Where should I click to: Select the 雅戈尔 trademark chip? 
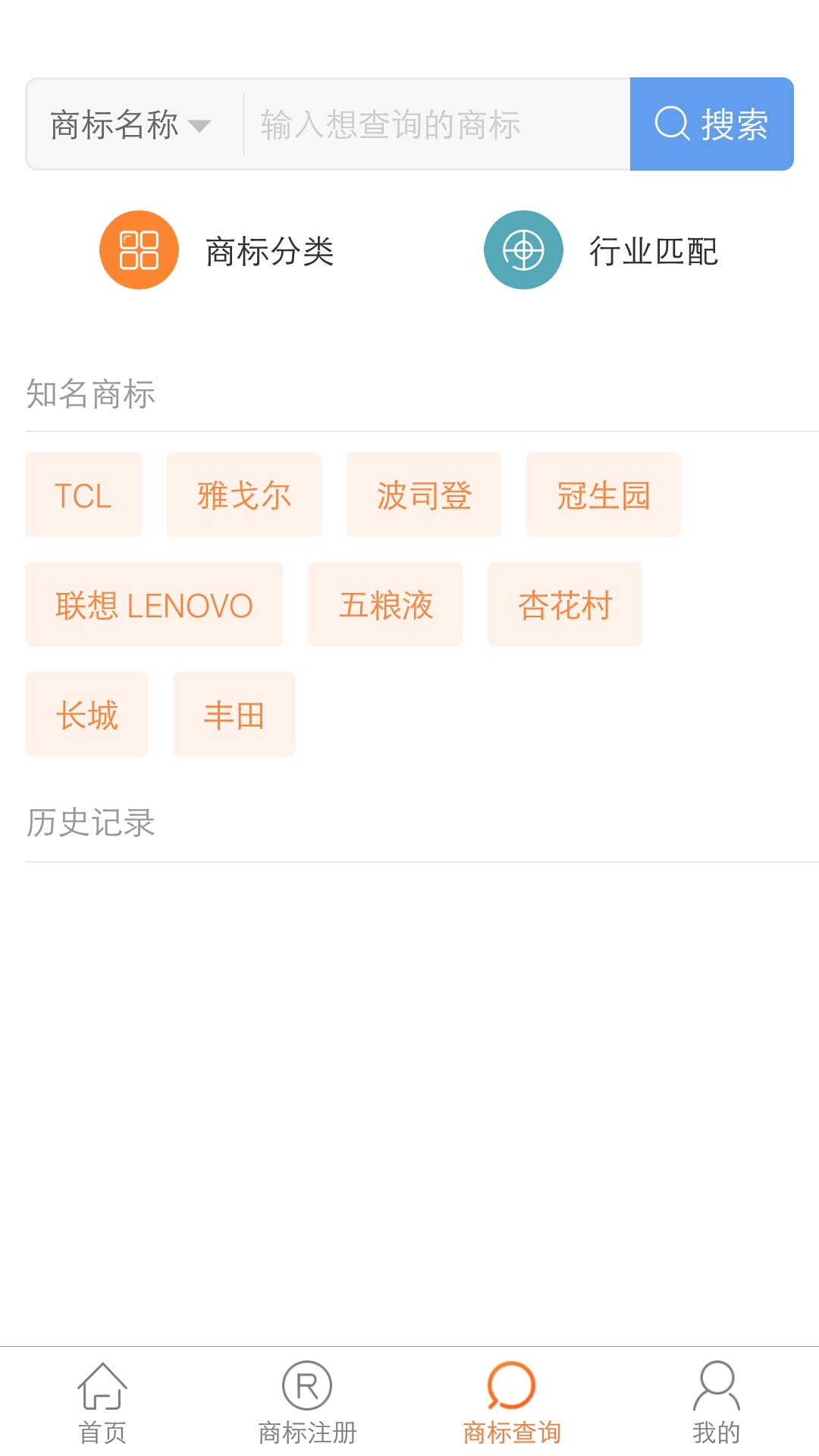point(244,495)
